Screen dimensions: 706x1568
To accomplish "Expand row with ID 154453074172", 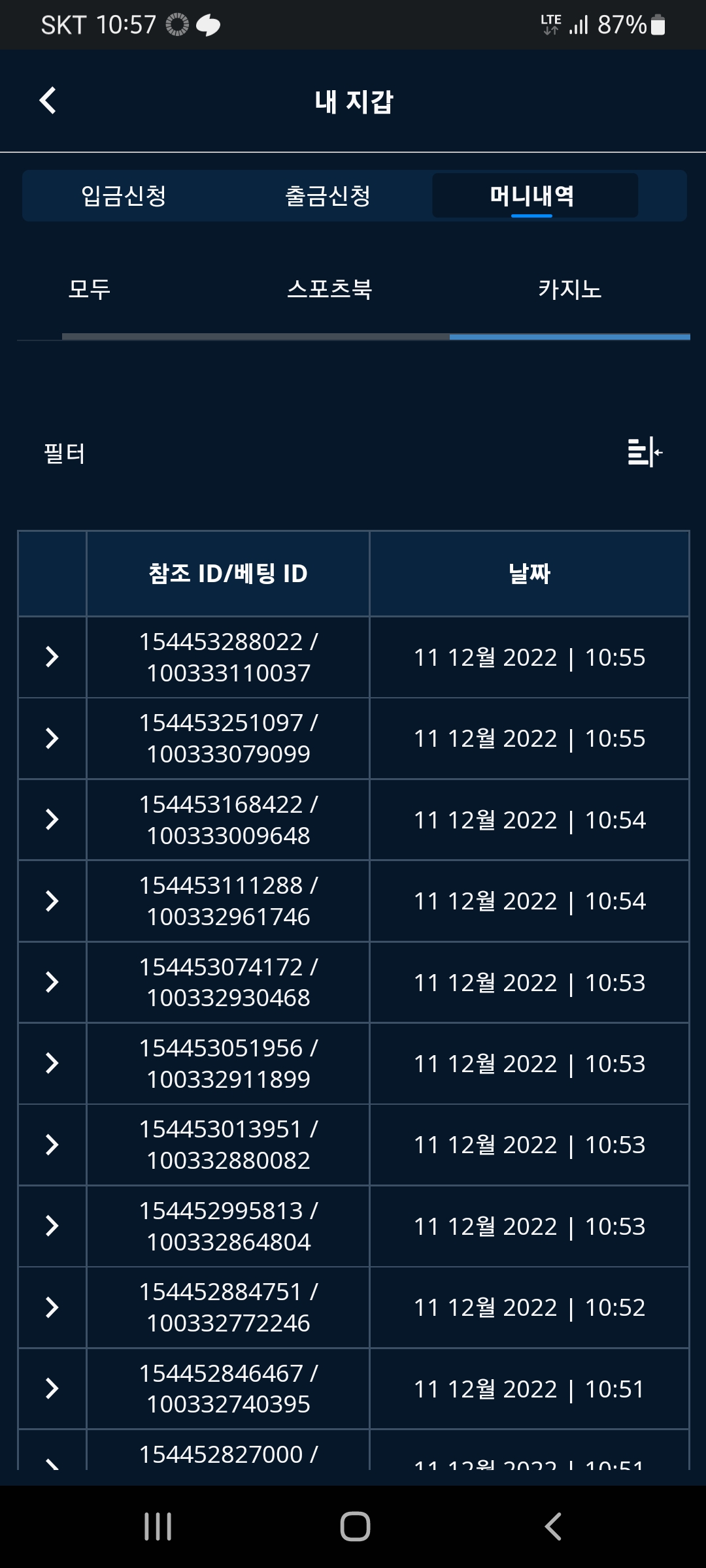I will (x=52, y=982).
